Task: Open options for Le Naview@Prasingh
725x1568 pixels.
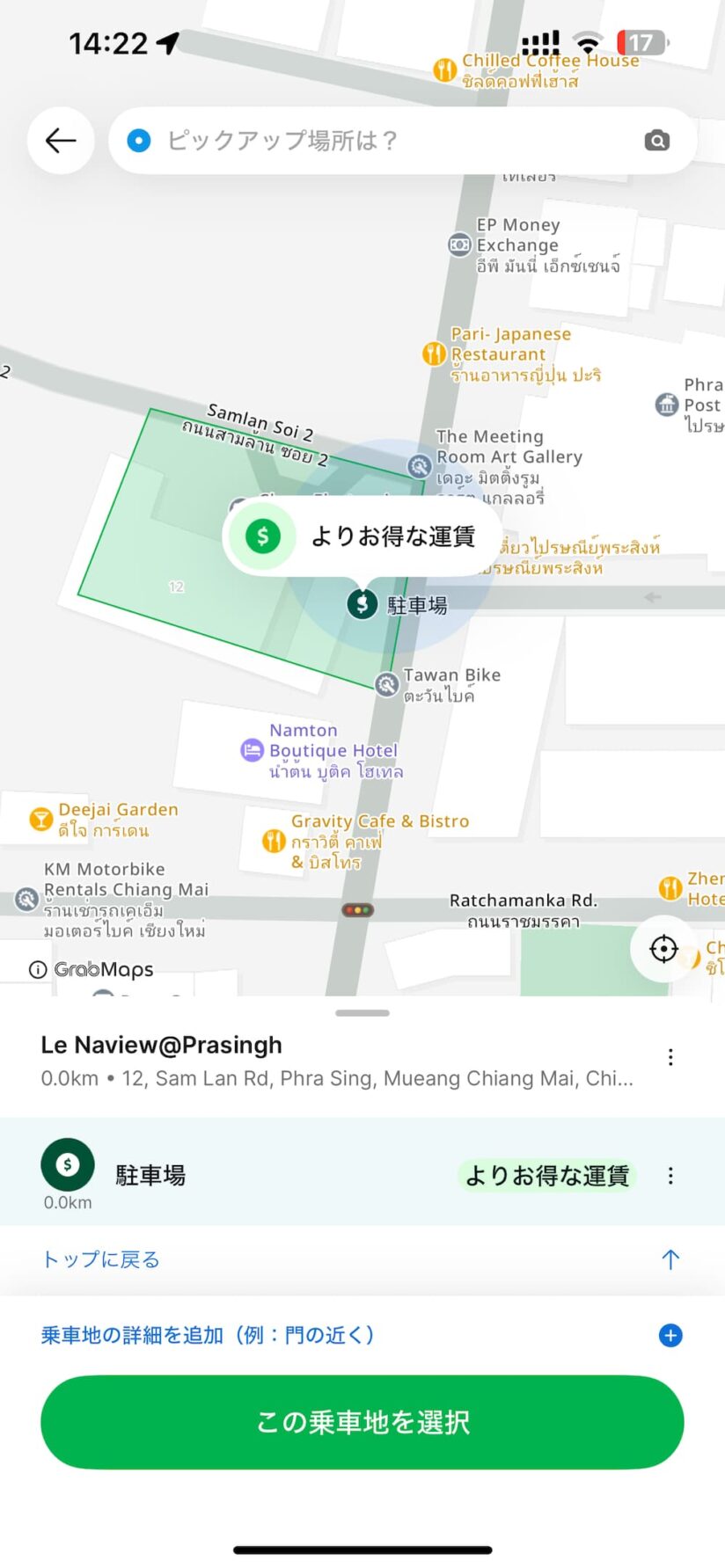Action: point(670,1057)
